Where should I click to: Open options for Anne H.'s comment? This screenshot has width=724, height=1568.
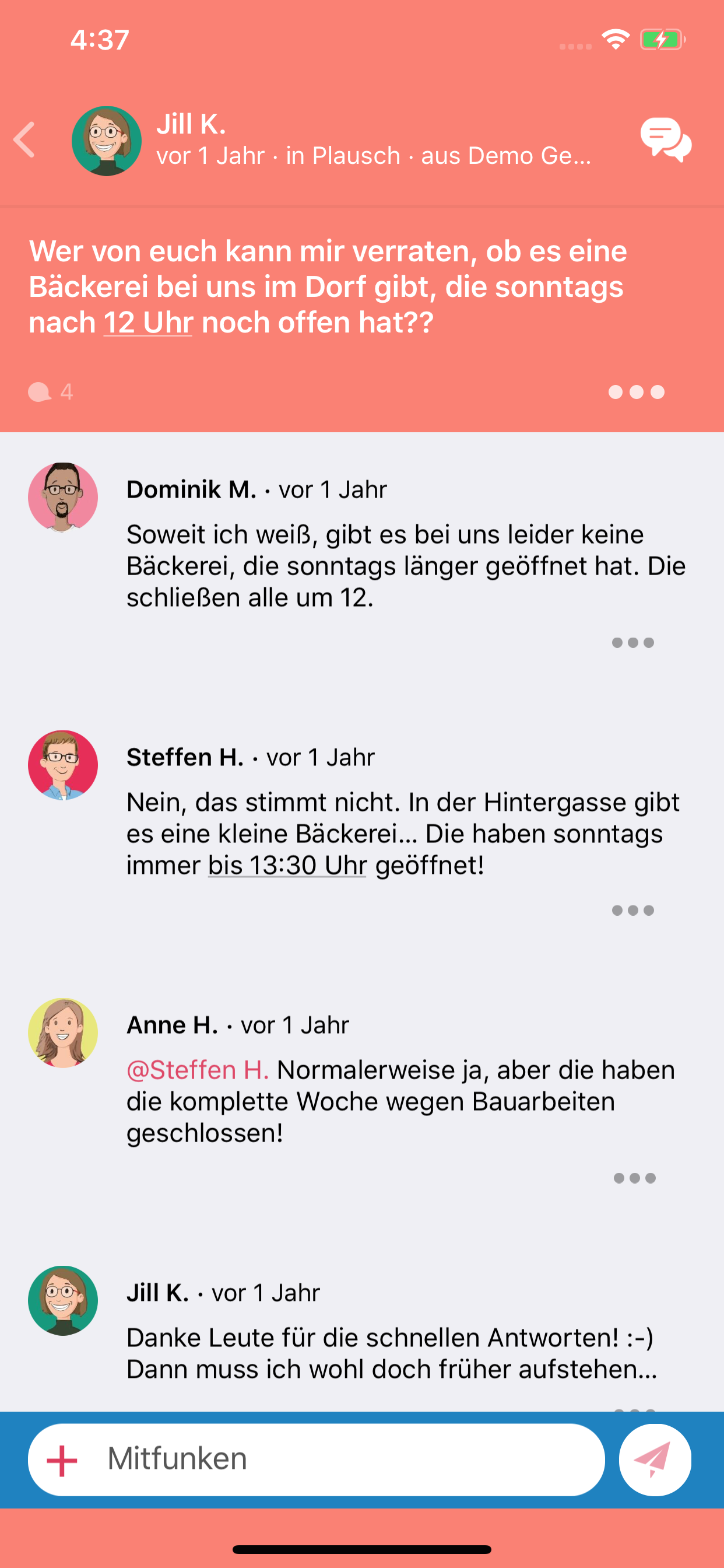point(635,1178)
